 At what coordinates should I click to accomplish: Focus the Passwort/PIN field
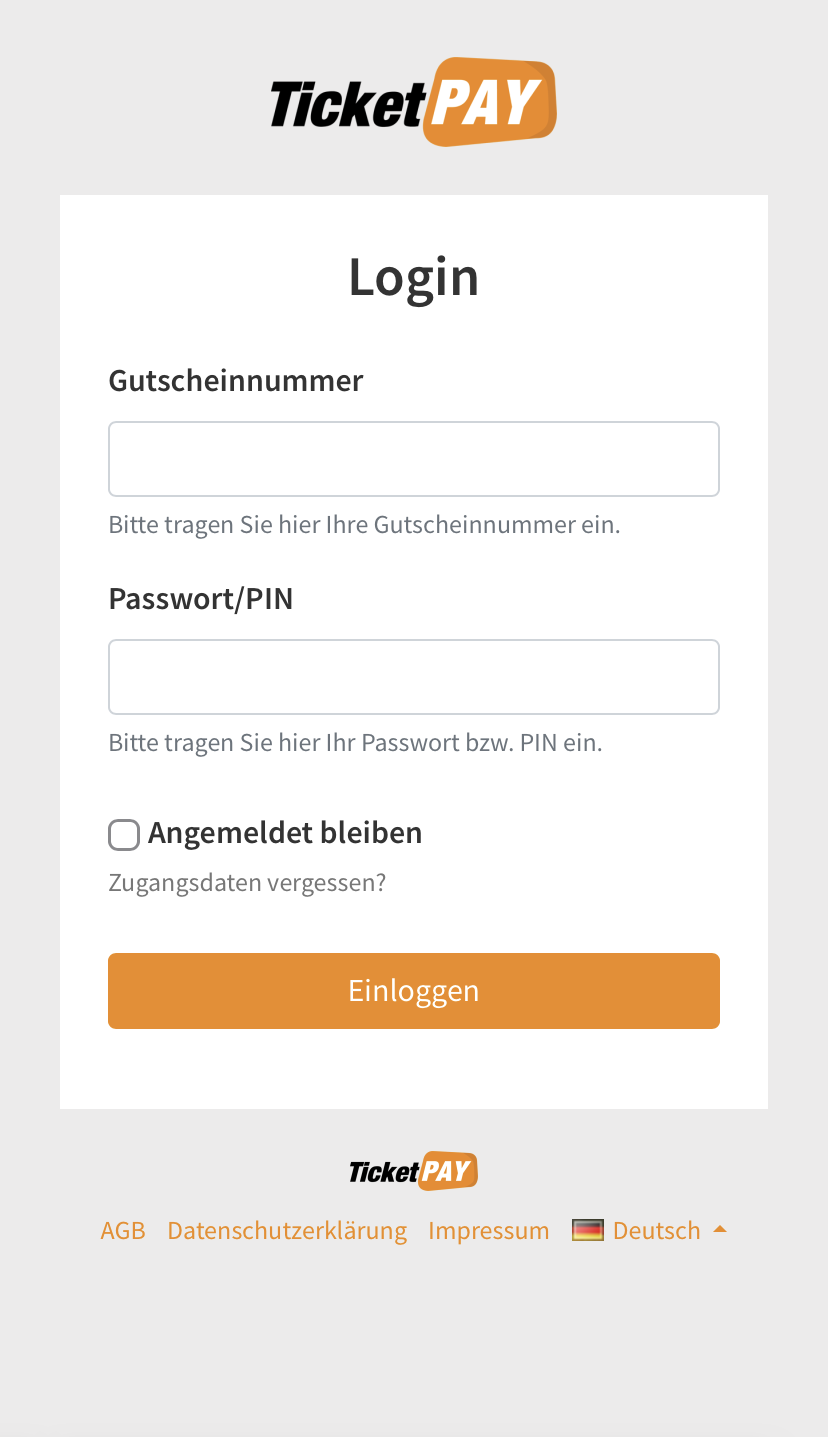point(413,677)
